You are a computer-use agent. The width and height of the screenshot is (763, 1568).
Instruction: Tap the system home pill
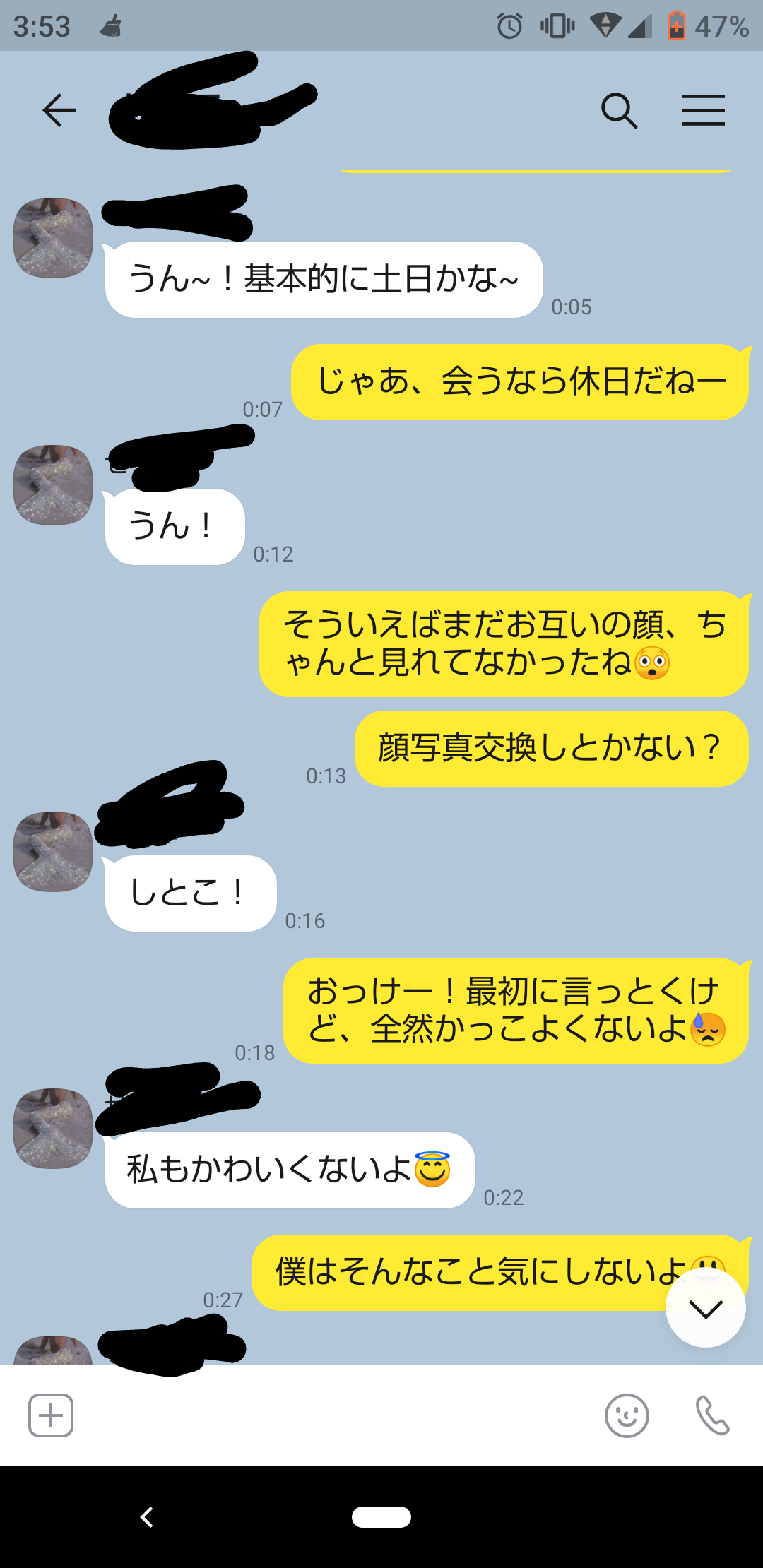coord(381,1516)
